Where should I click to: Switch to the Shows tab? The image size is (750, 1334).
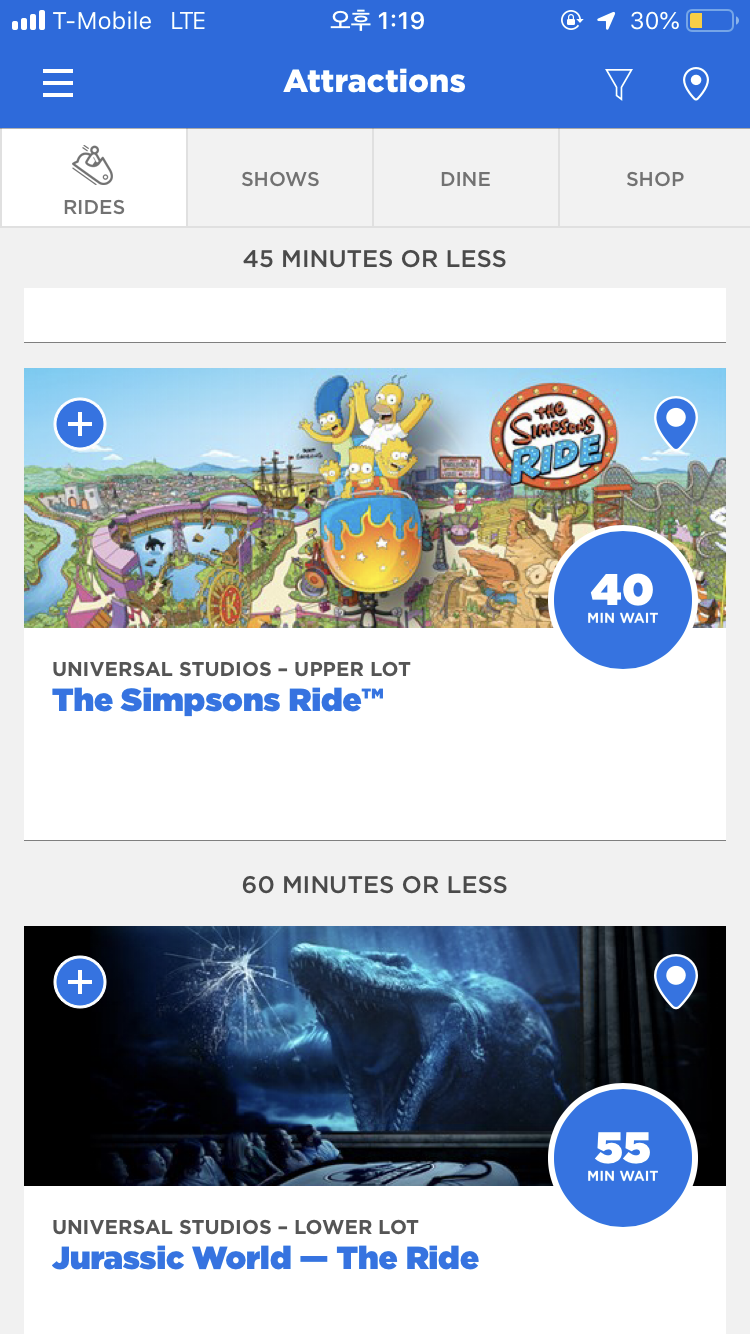pyautogui.click(x=280, y=179)
